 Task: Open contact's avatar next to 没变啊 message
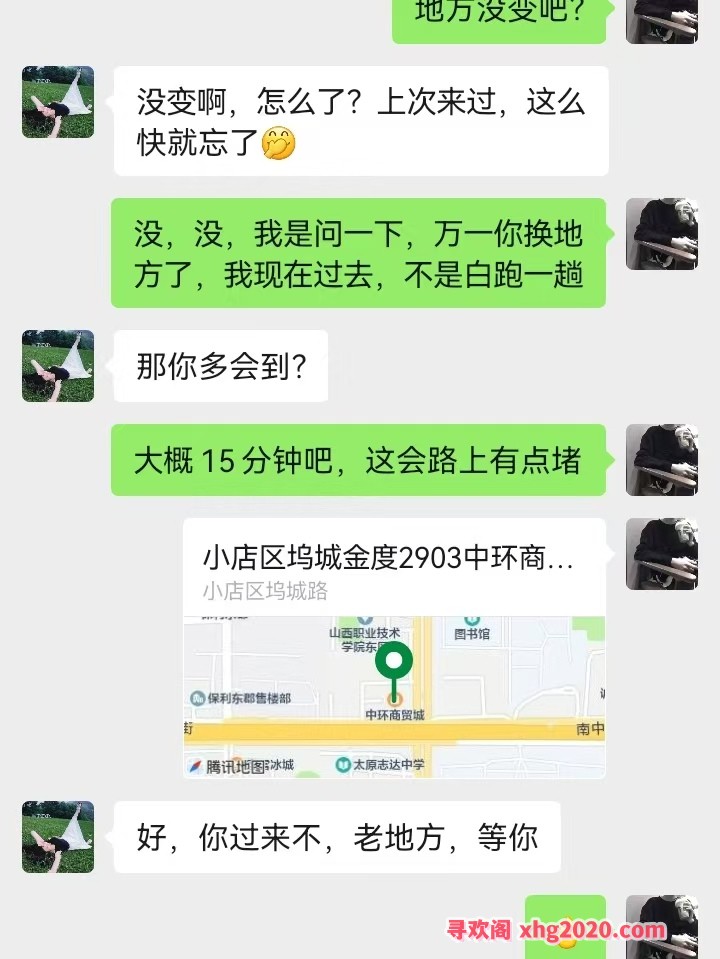[x=58, y=102]
